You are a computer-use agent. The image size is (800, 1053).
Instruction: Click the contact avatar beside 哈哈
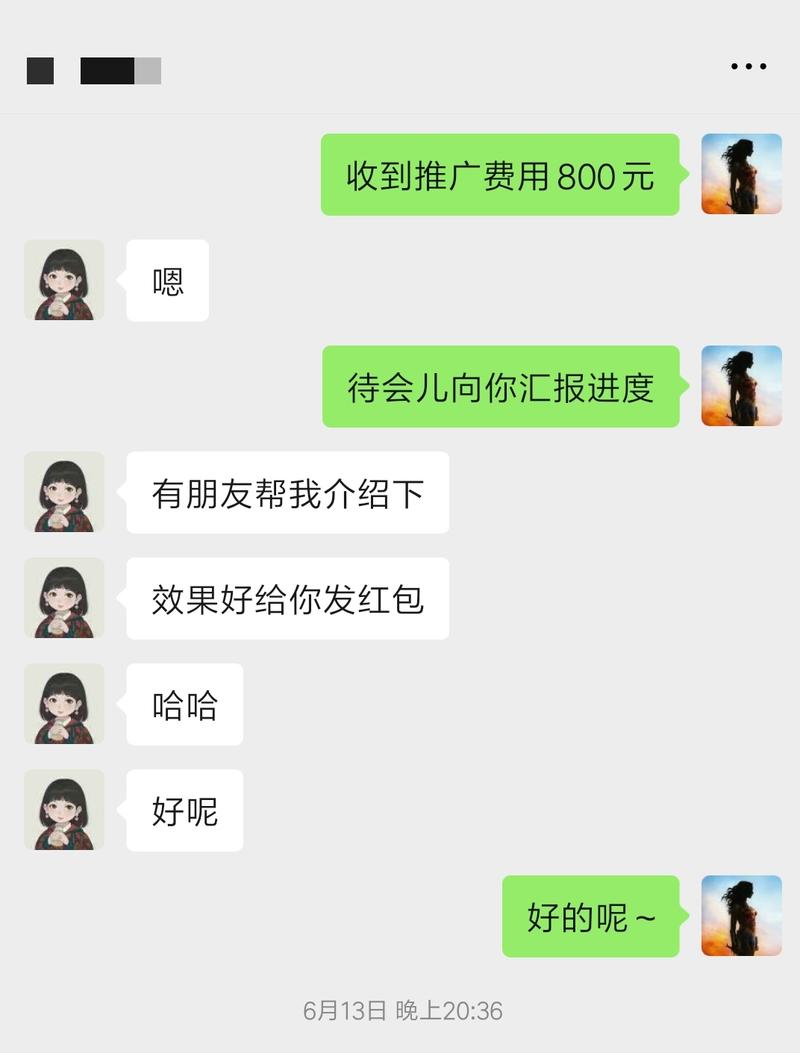click(64, 705)
